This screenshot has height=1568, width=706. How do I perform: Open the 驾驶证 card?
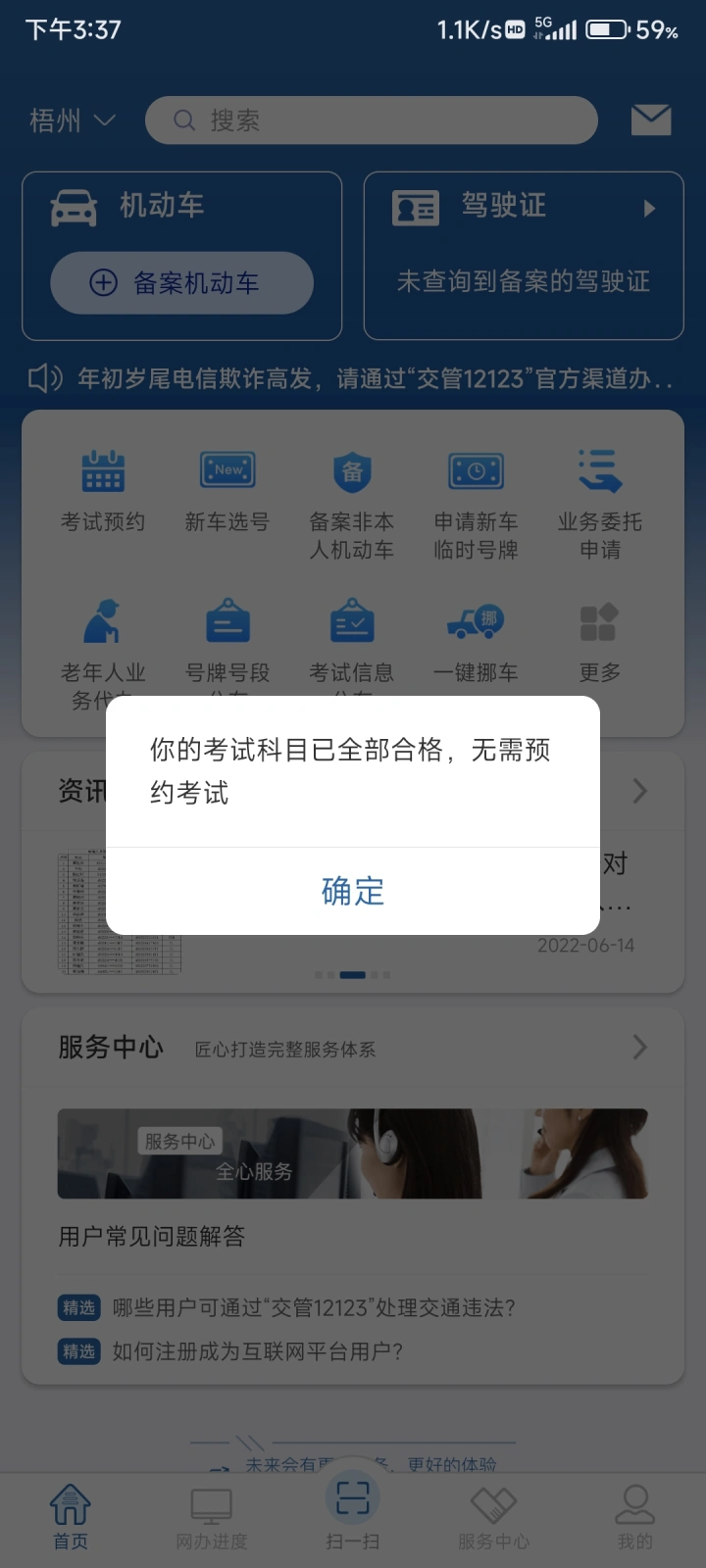524,256
